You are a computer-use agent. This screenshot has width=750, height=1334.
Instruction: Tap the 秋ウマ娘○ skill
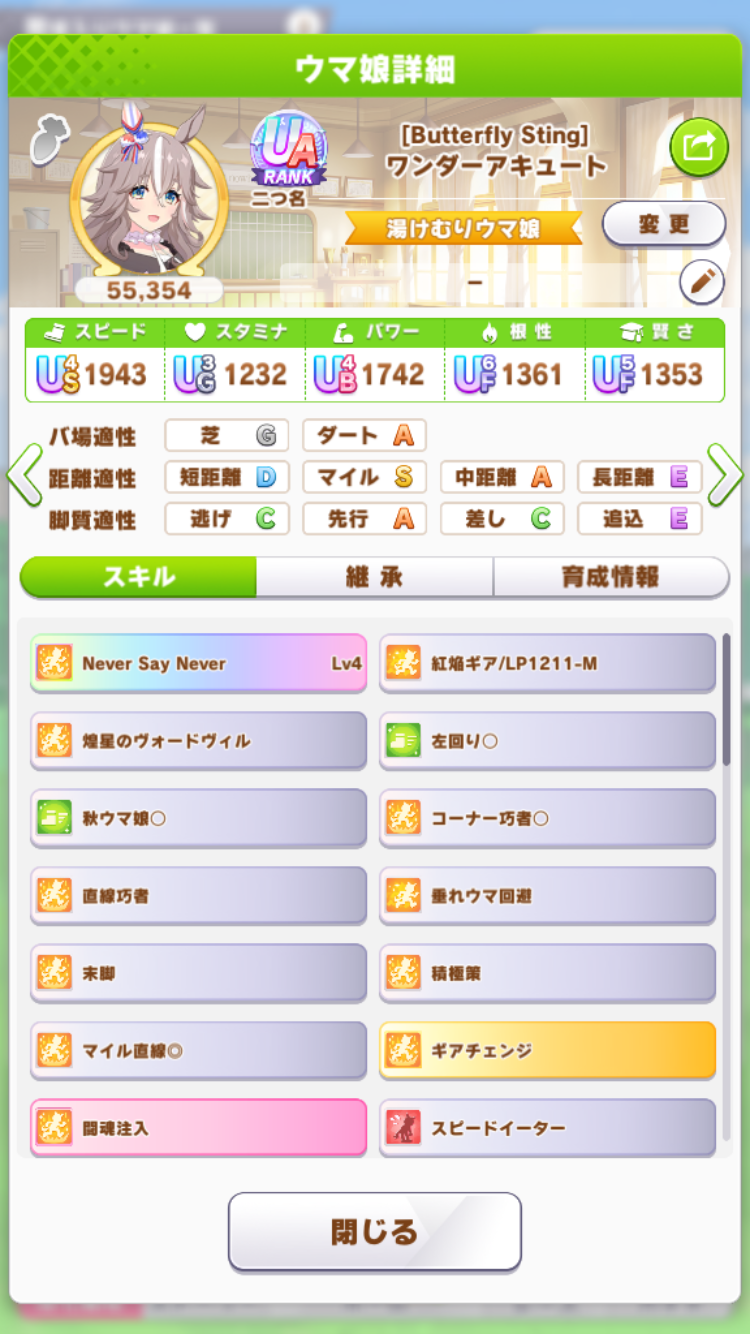[198, 818]
